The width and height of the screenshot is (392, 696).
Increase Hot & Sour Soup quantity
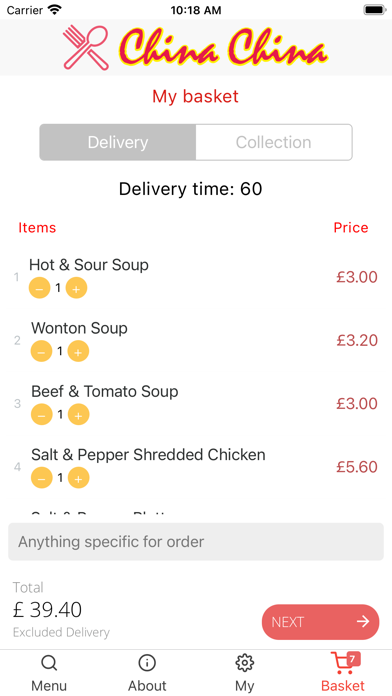(76, 289)
